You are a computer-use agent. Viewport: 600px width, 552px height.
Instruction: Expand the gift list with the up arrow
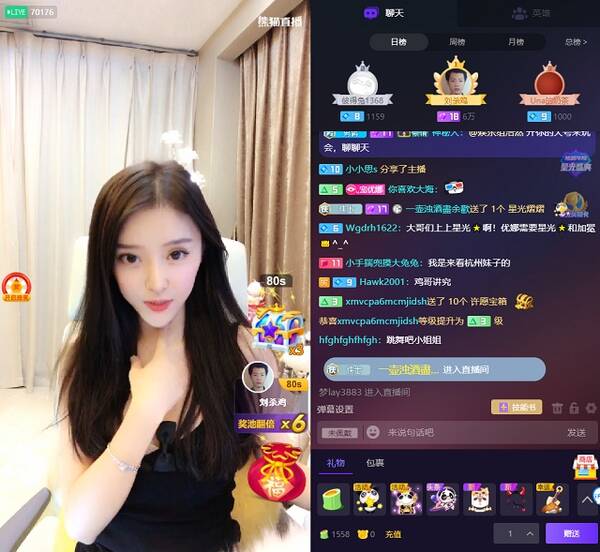586,498
